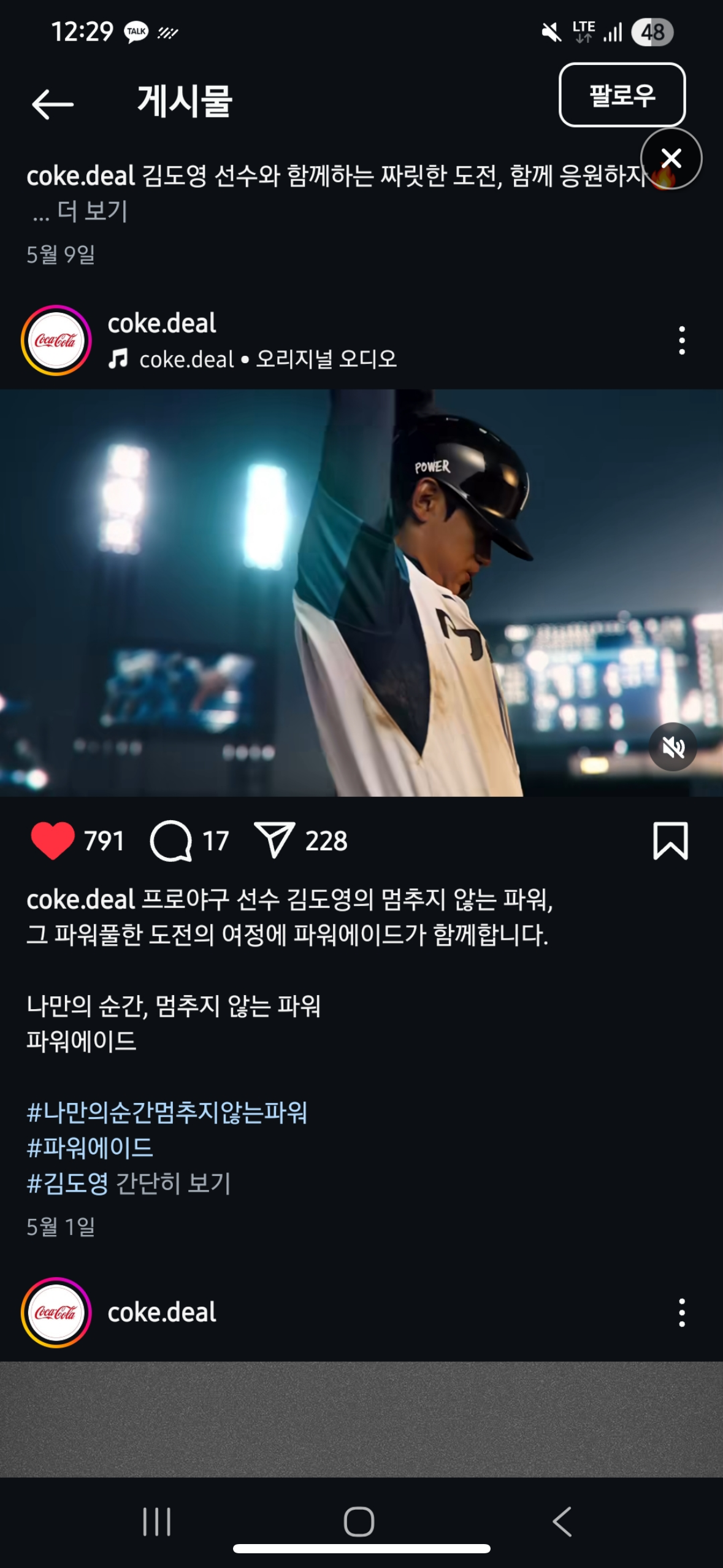Go to the home screen

pyautogui.click(x=359, y=1521)
